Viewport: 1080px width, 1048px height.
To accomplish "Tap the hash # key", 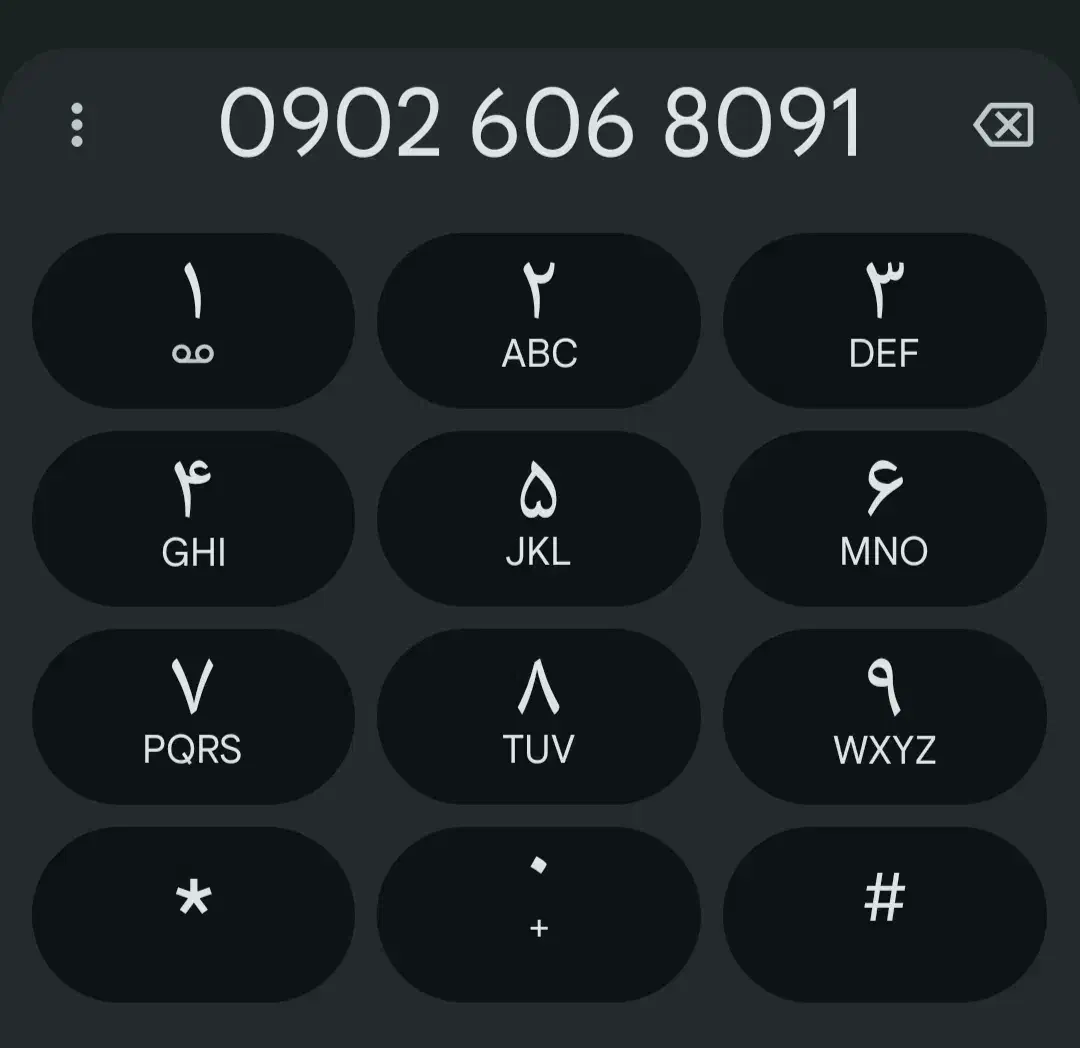I will pos(884,914).
